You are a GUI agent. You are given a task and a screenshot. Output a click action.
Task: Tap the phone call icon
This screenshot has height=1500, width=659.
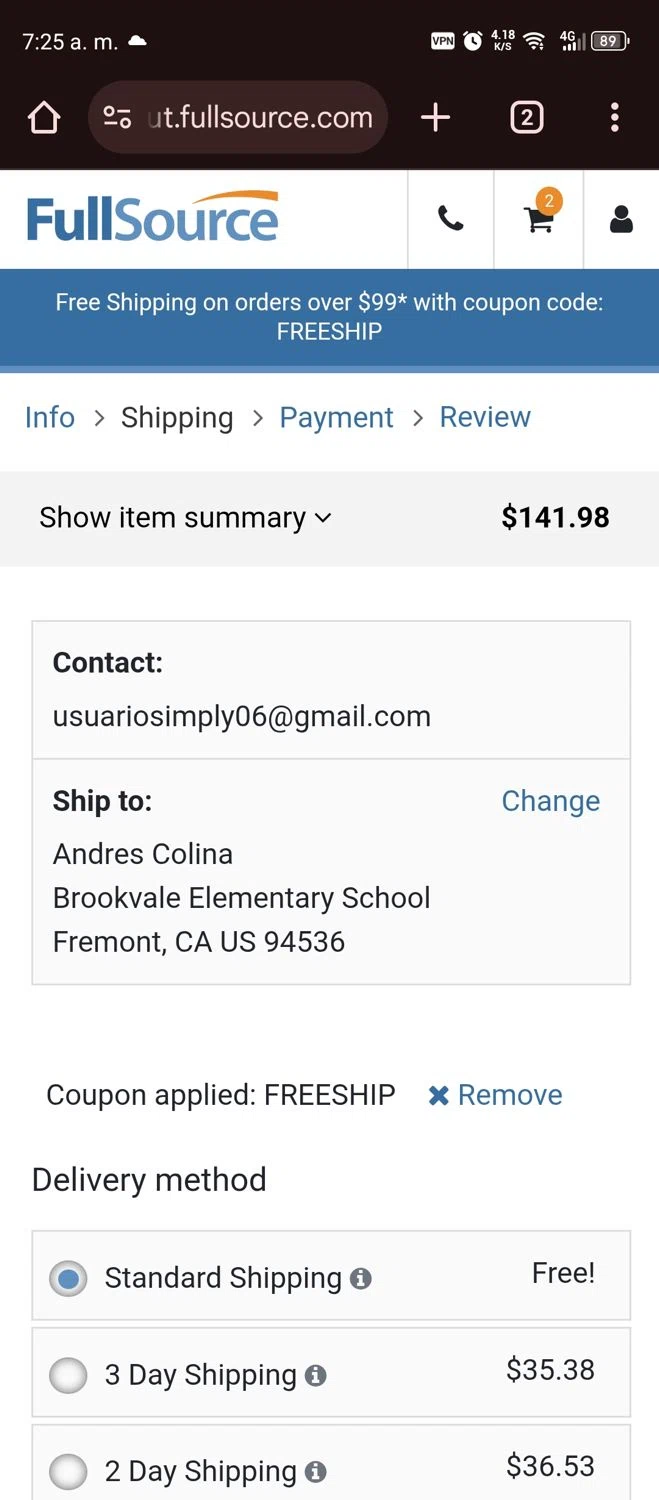(451, 219)
